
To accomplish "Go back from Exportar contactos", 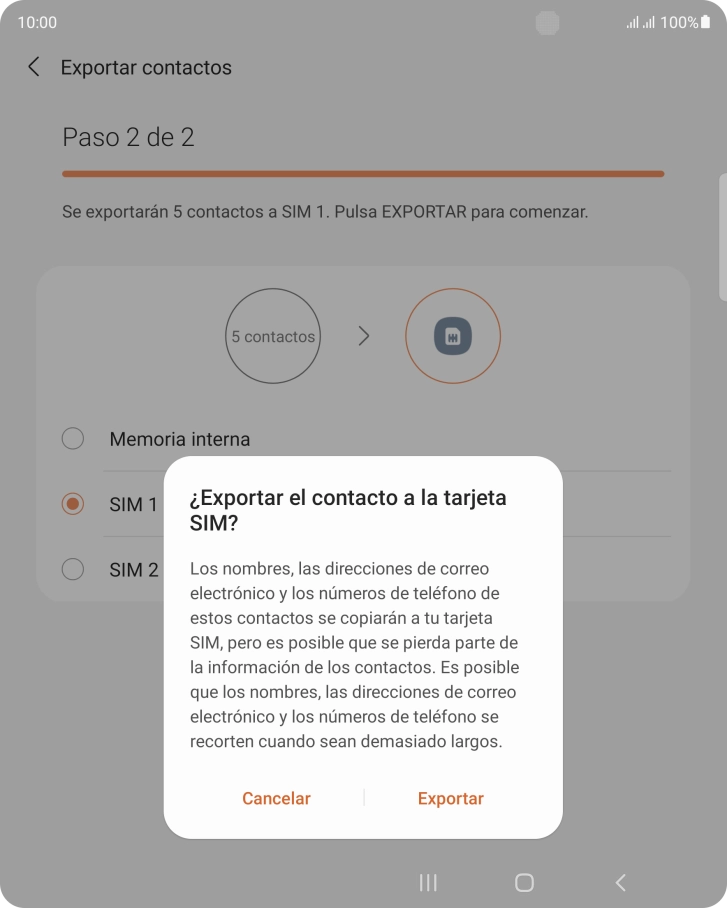I will pos(34,67).
